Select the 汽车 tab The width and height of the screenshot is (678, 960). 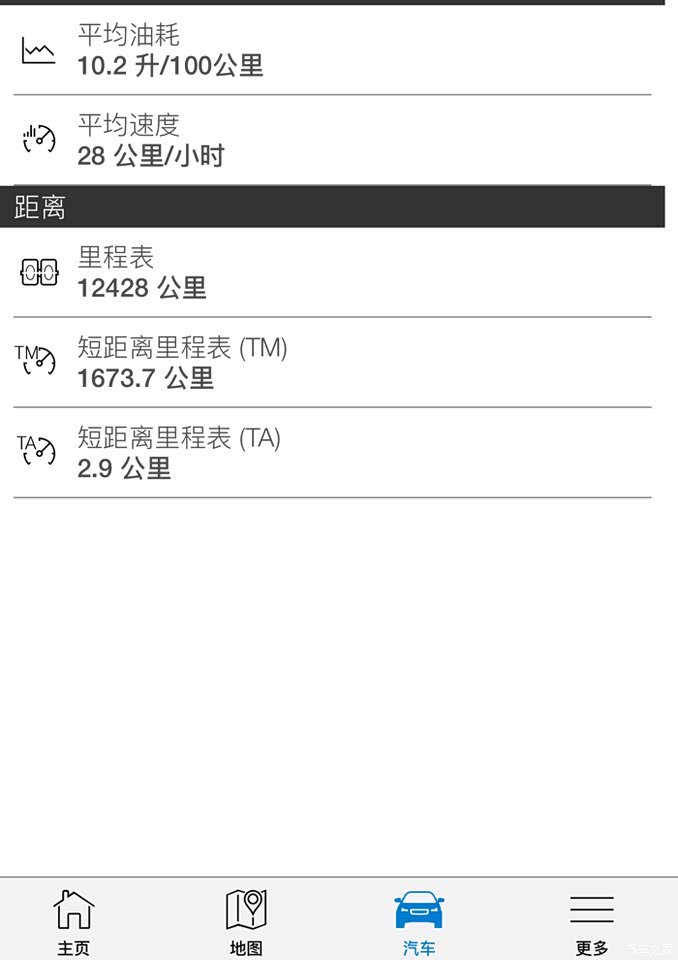coord(419,921)
